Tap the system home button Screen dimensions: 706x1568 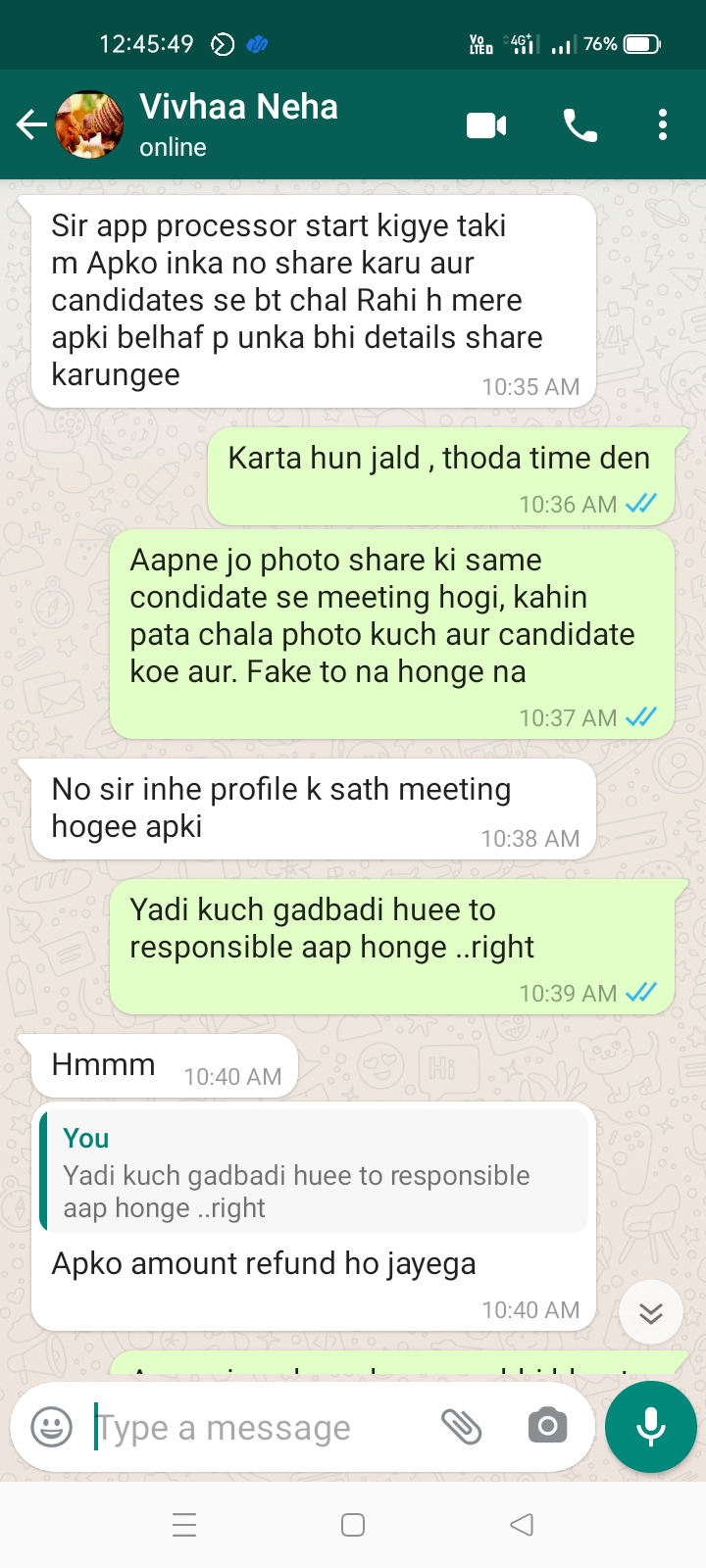(353, 1525)
